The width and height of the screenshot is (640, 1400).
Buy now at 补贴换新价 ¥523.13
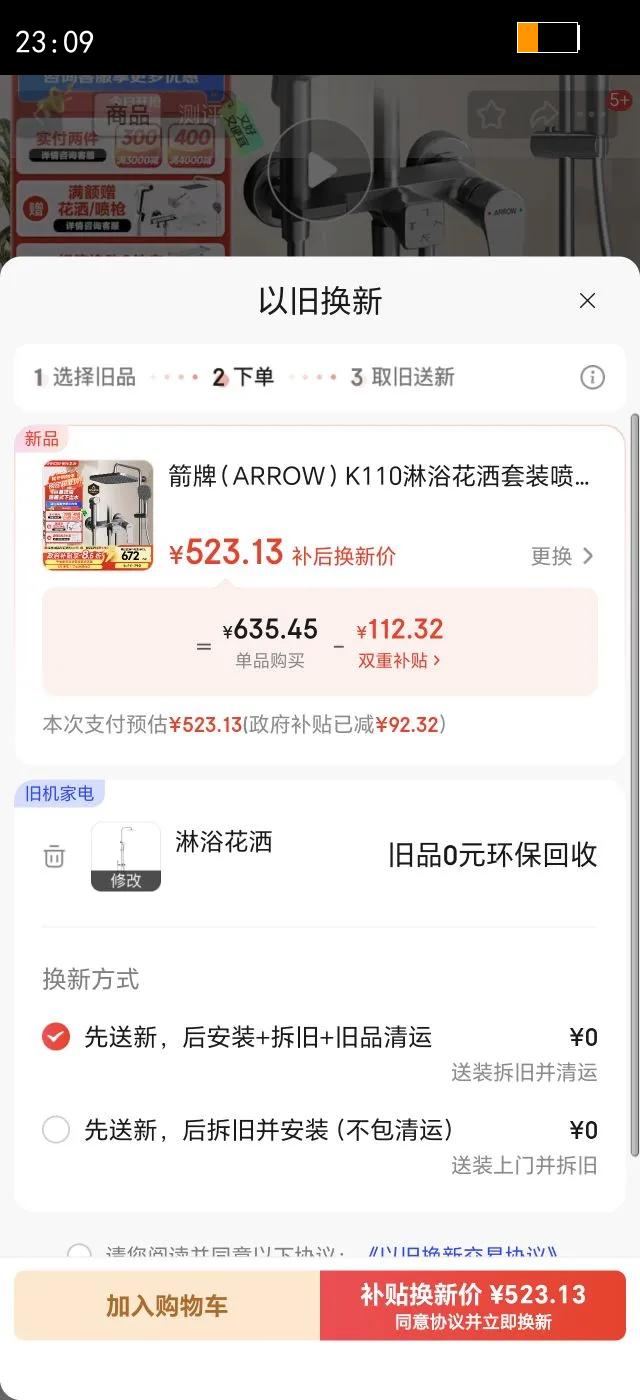[x=472, y=1306]
